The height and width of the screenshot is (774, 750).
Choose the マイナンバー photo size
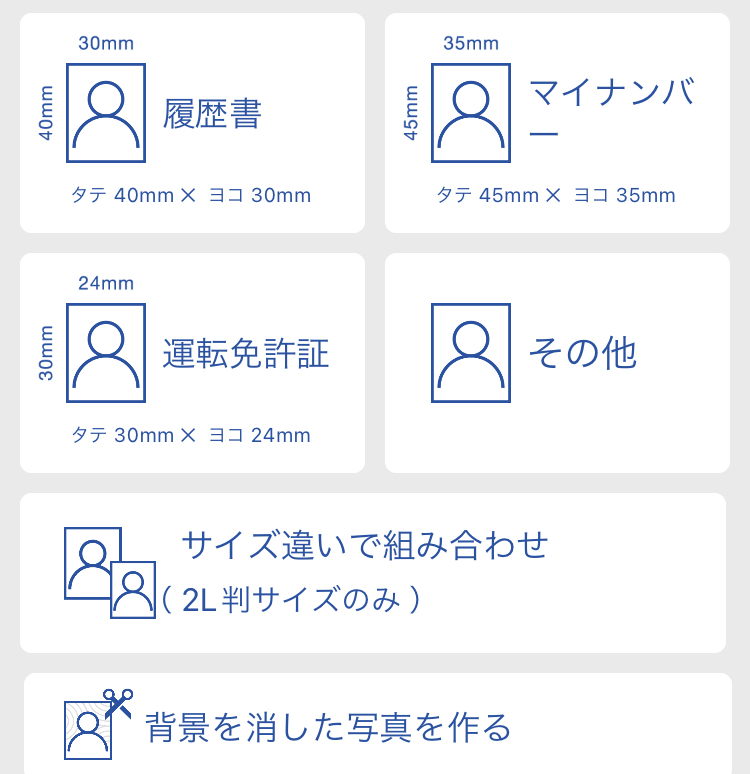click(557, 123)
